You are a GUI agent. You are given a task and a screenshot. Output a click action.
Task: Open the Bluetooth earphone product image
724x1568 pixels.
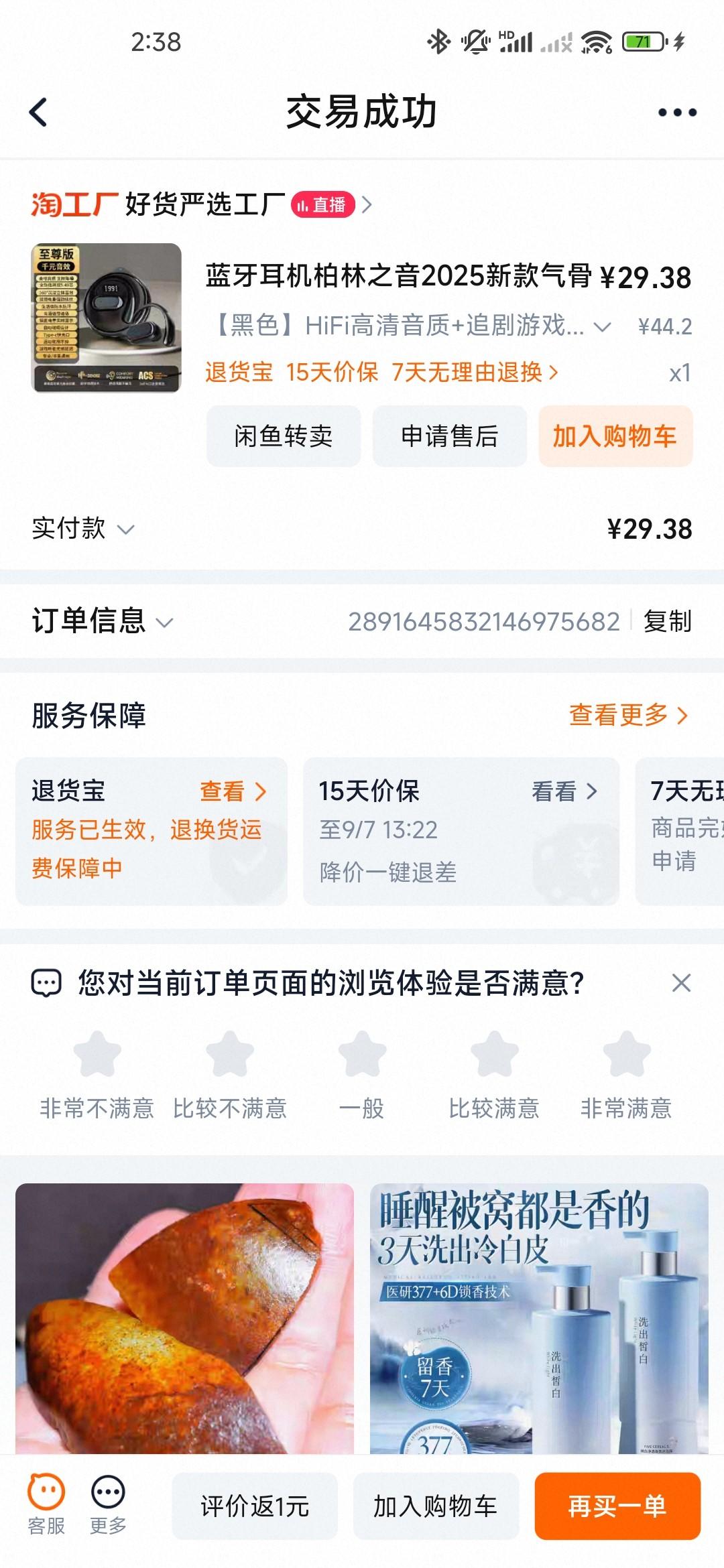tap(107, 318)
